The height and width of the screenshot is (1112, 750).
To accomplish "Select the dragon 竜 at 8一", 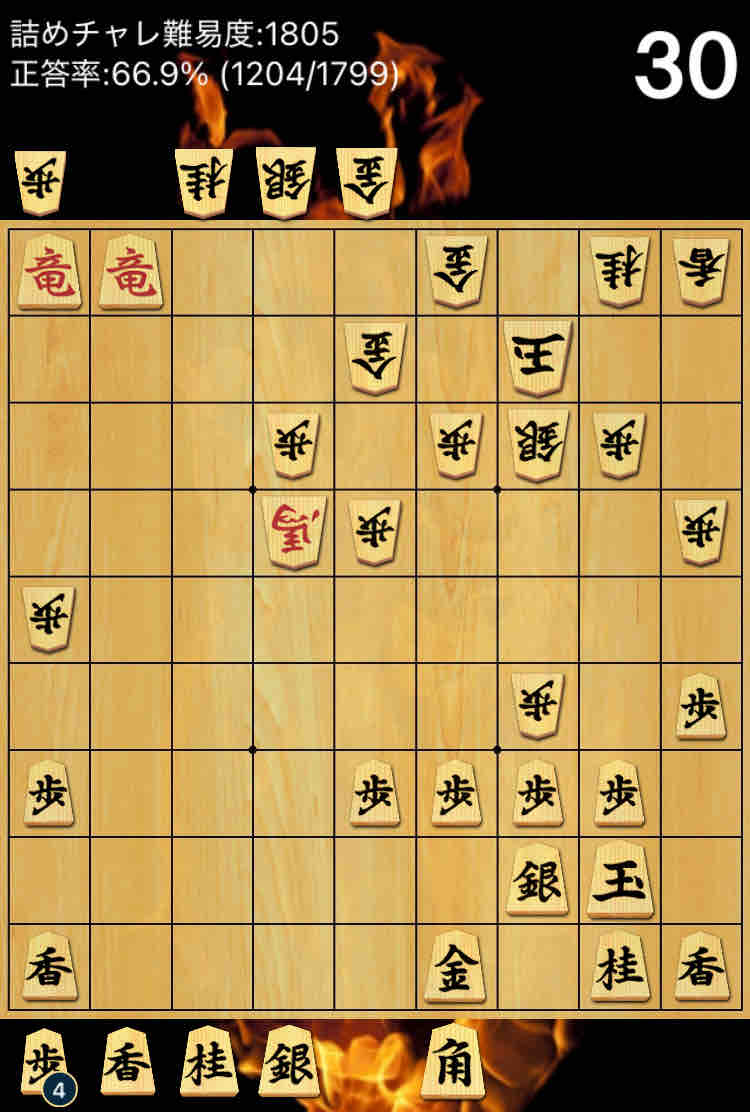I will click(x=130, y=272).
